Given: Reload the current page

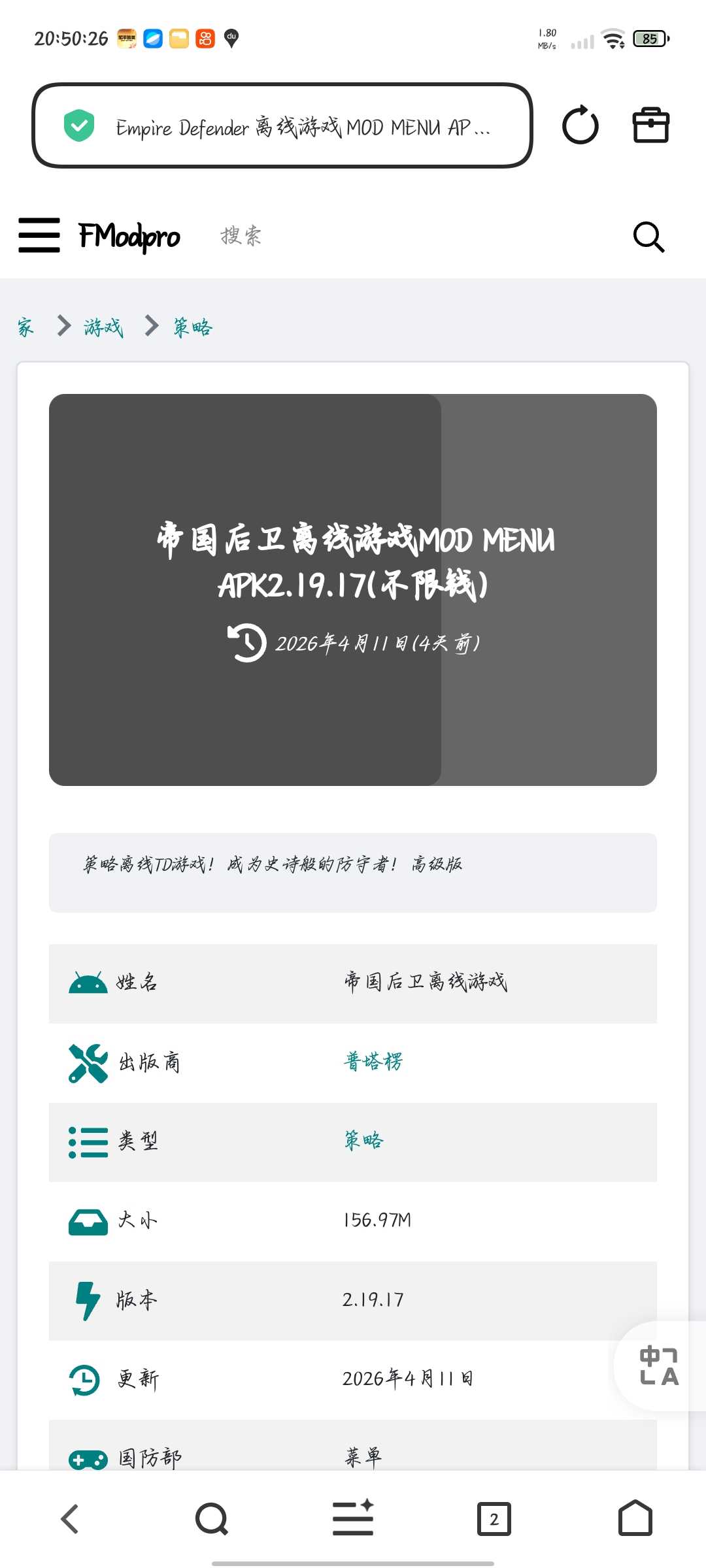Looking at the screenshot, I should [580, 125].
